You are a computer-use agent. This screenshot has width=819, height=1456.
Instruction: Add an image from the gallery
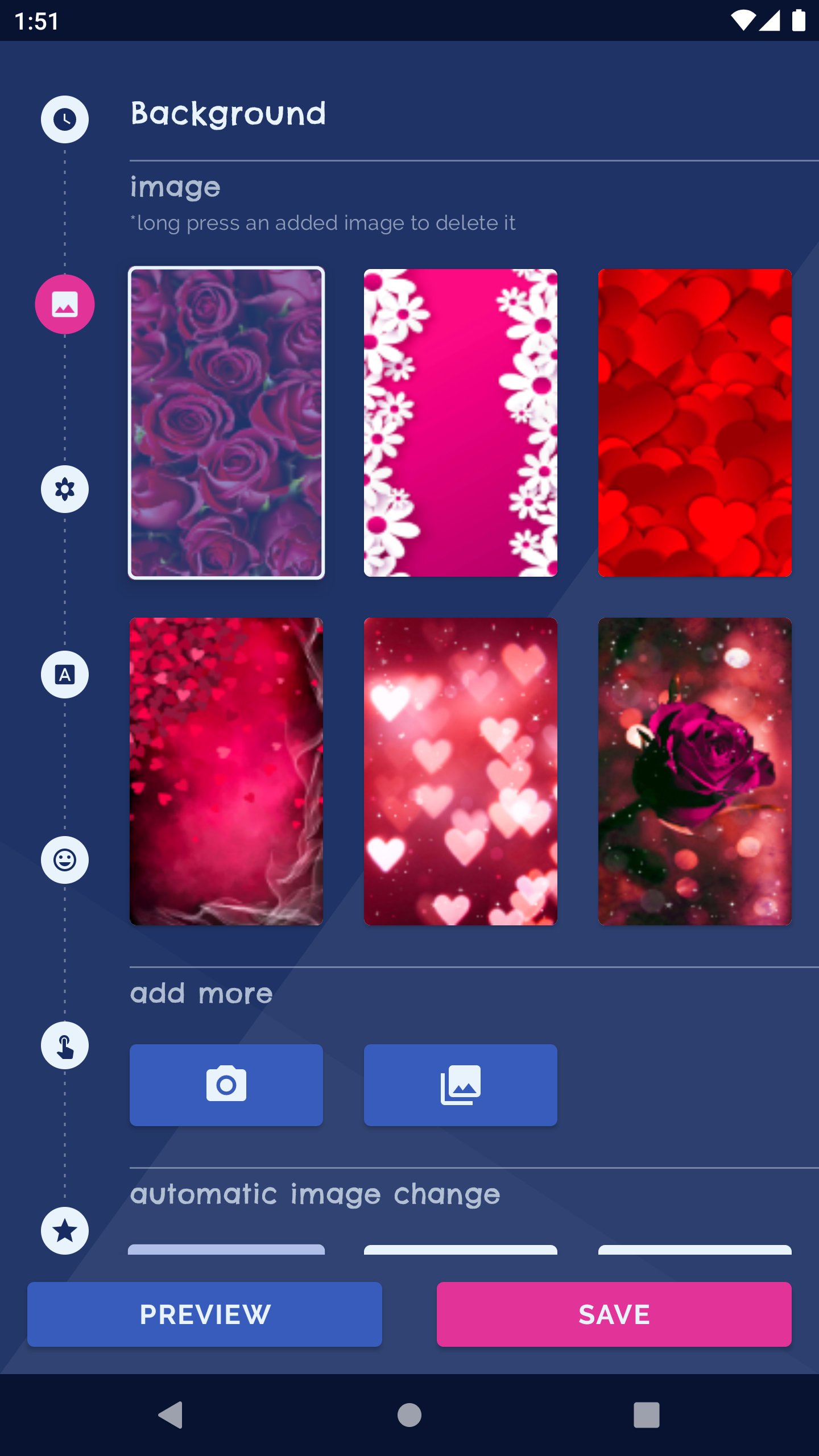461,1085
